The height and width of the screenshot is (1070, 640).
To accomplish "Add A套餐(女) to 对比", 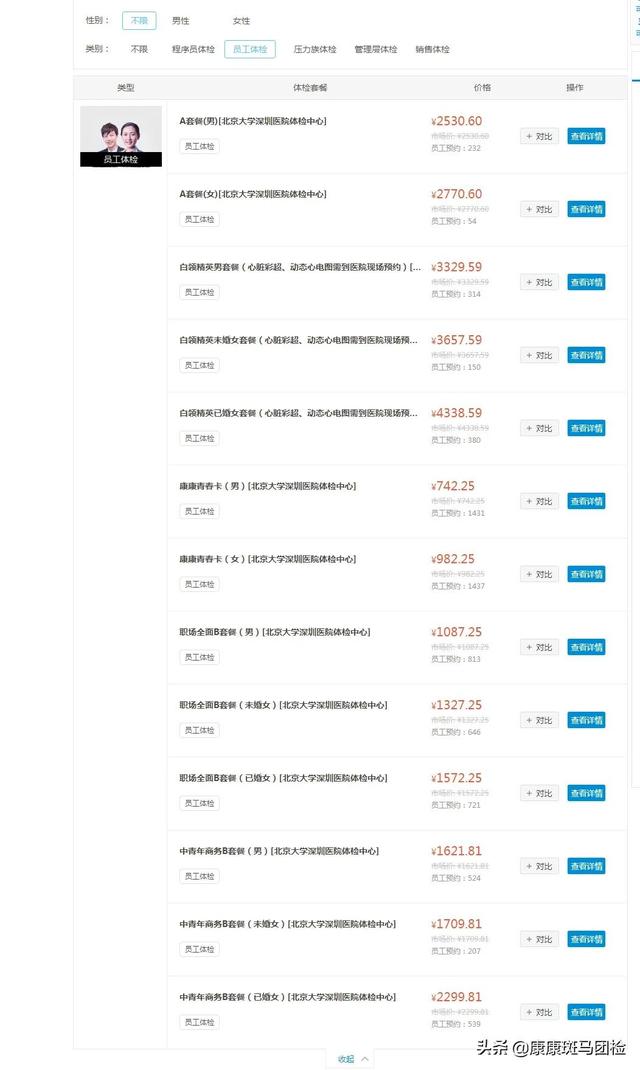I will point(539,209).
